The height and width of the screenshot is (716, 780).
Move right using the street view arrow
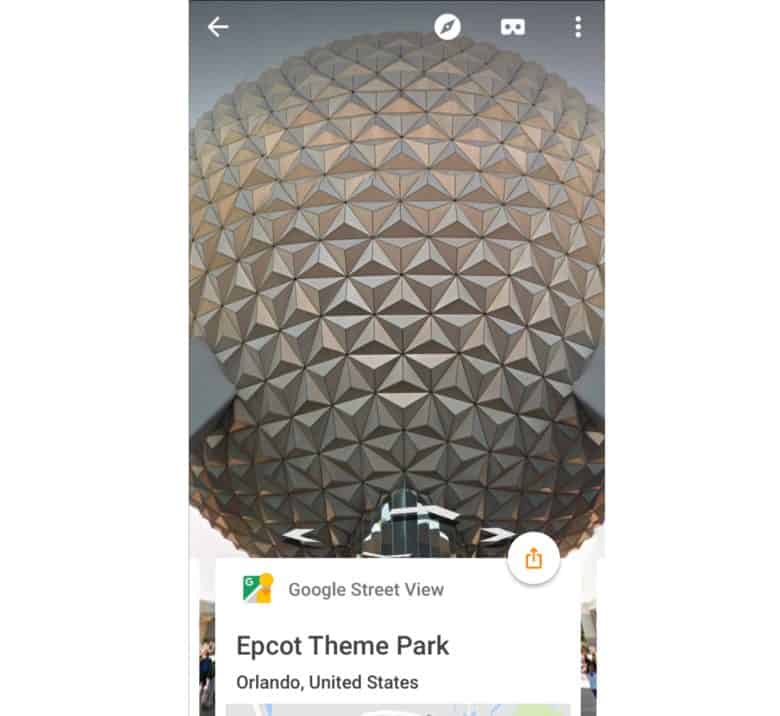pyautogui.click(x=497, y=535)
